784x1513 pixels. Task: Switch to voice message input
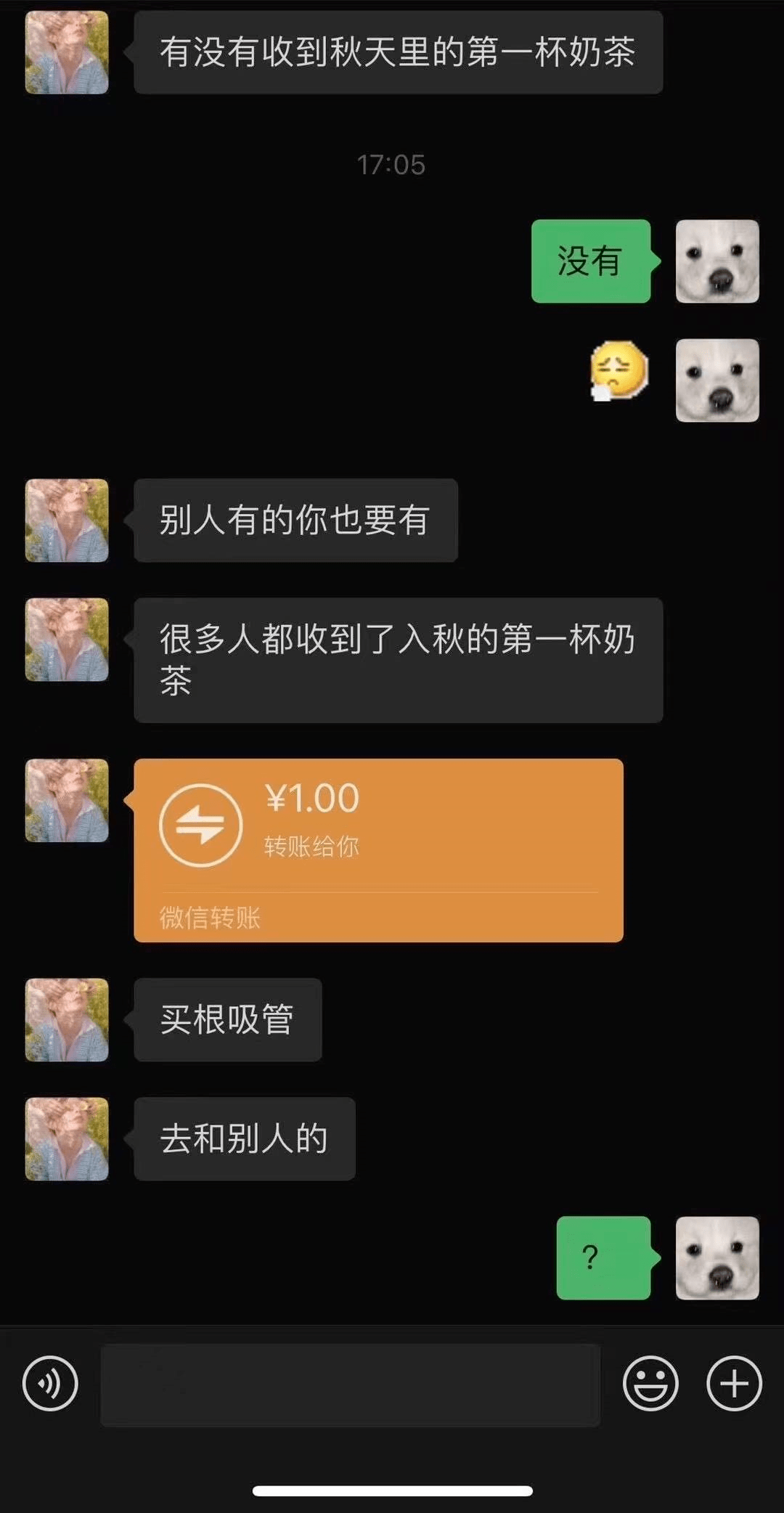50,1384
